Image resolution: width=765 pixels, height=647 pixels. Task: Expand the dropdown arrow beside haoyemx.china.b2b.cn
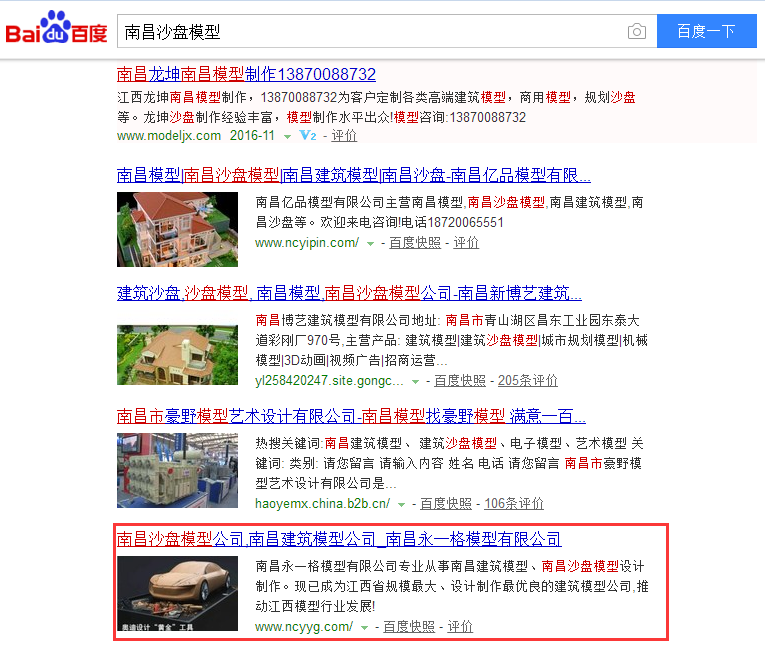402,504
